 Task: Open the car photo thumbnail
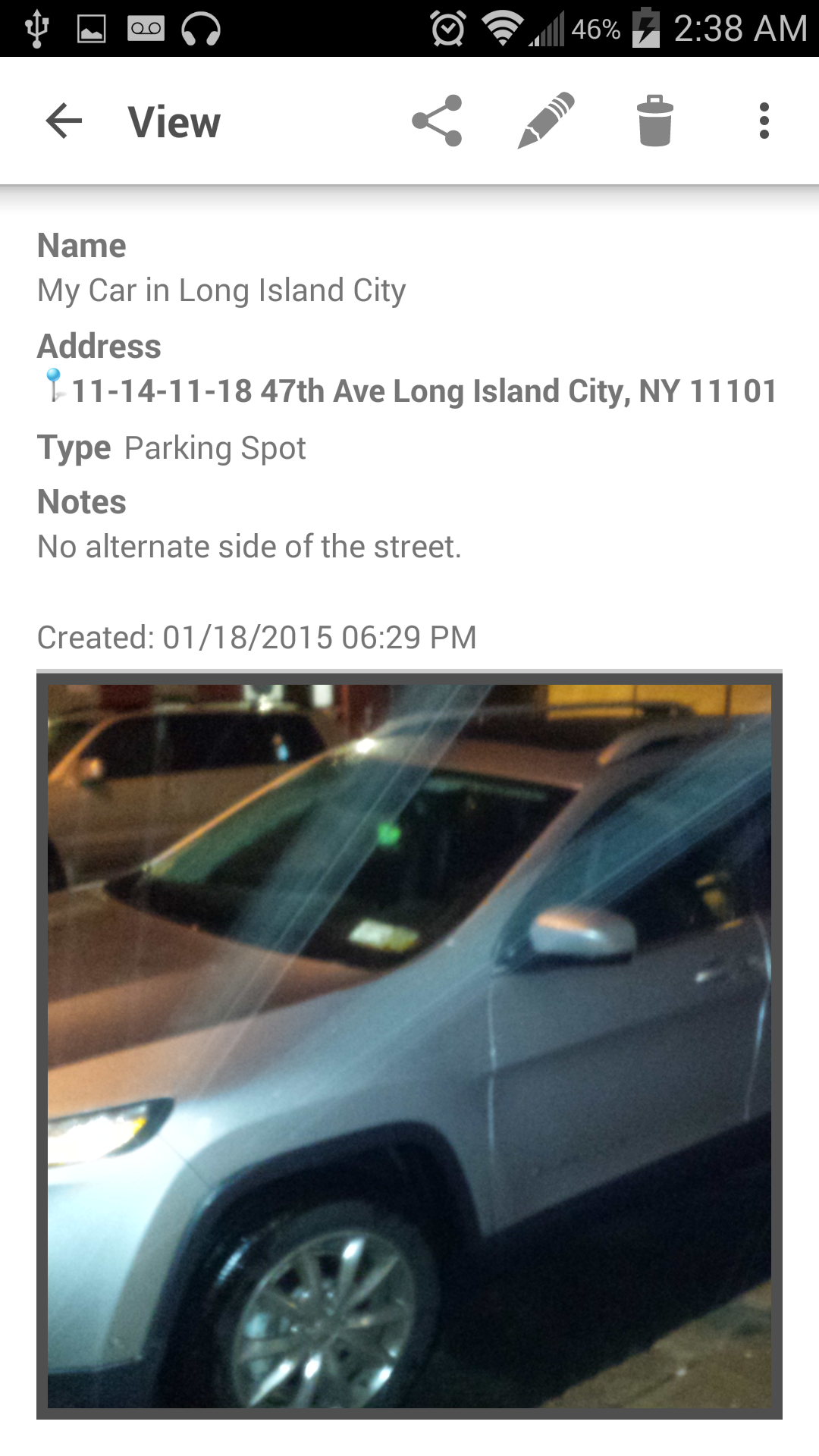(409, 1045)
